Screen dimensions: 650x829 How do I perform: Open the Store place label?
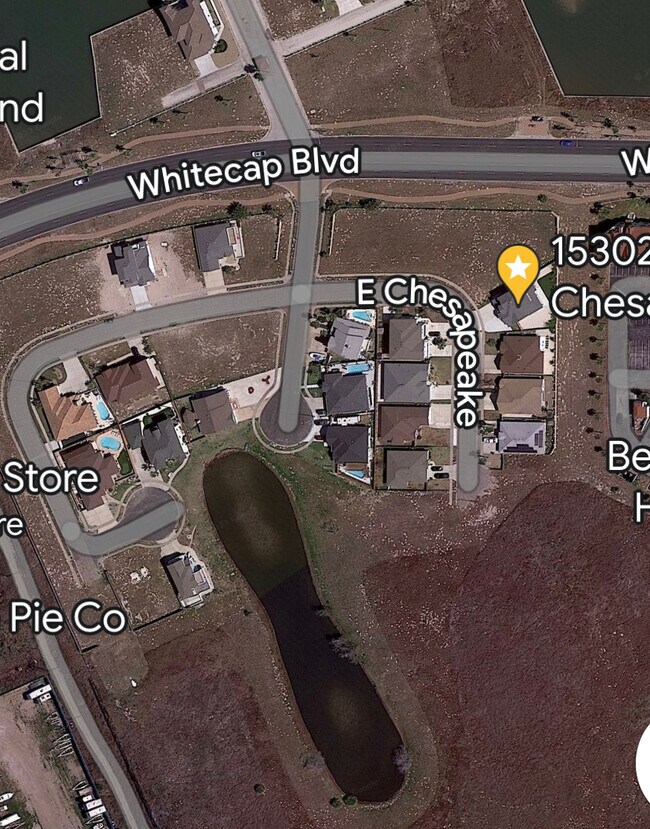click(x=50, y=478)
